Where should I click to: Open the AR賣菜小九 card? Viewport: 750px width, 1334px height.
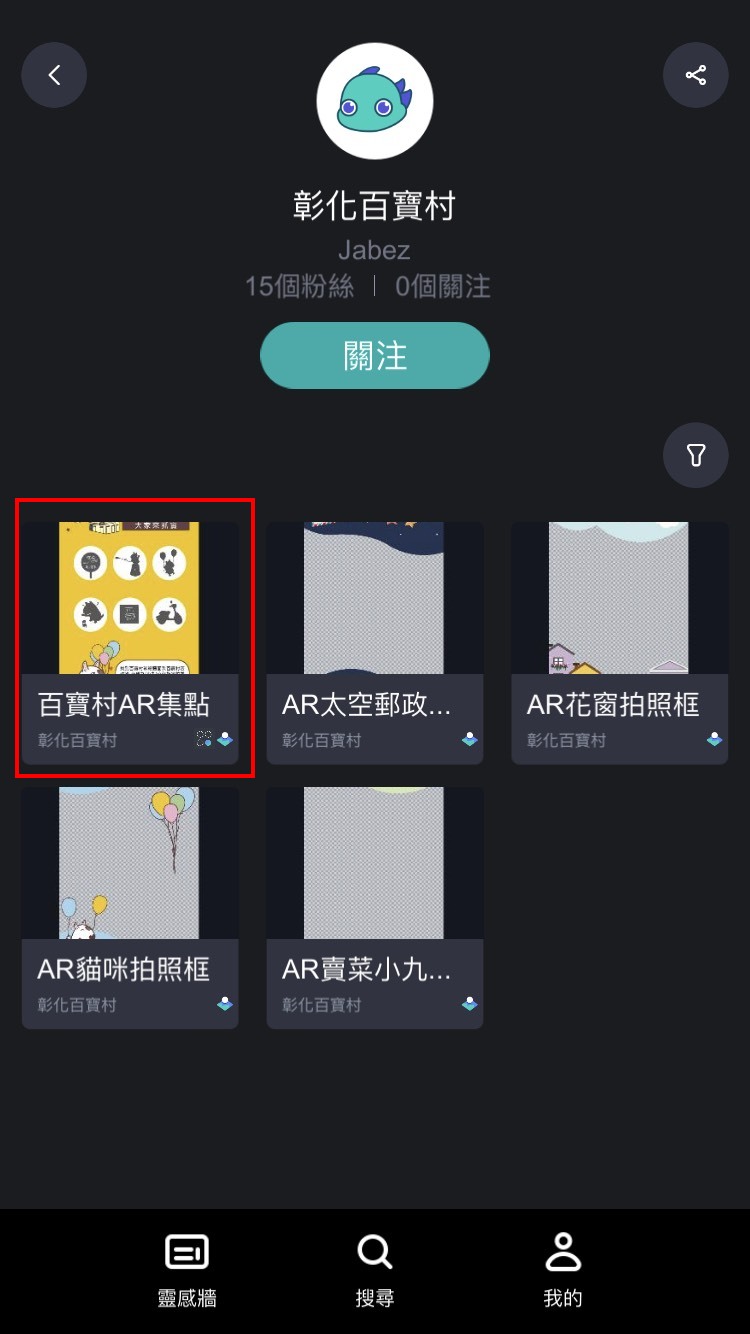click(x=374, y=906)
